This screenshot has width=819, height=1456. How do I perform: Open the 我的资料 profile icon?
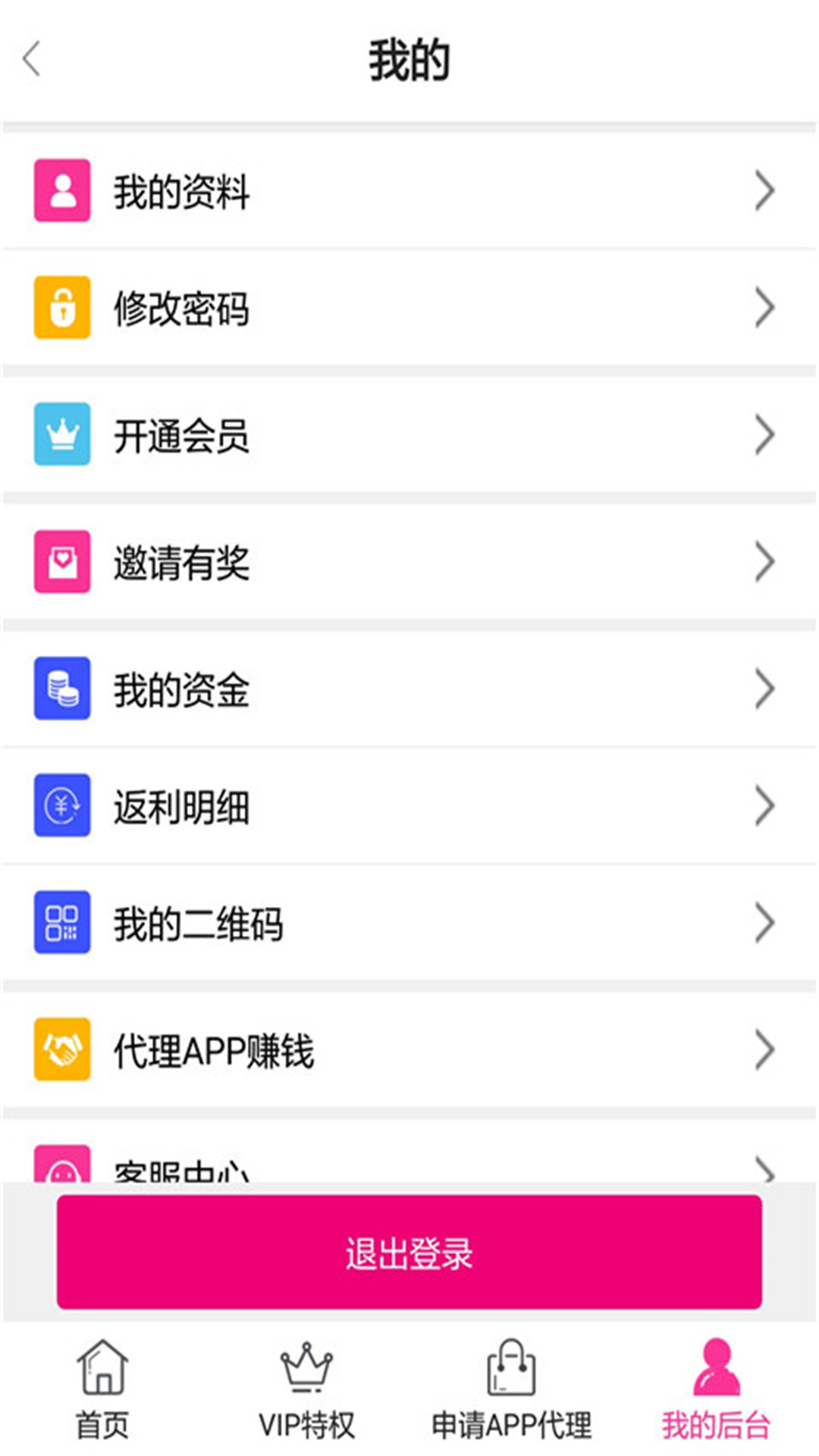point(62,190)
